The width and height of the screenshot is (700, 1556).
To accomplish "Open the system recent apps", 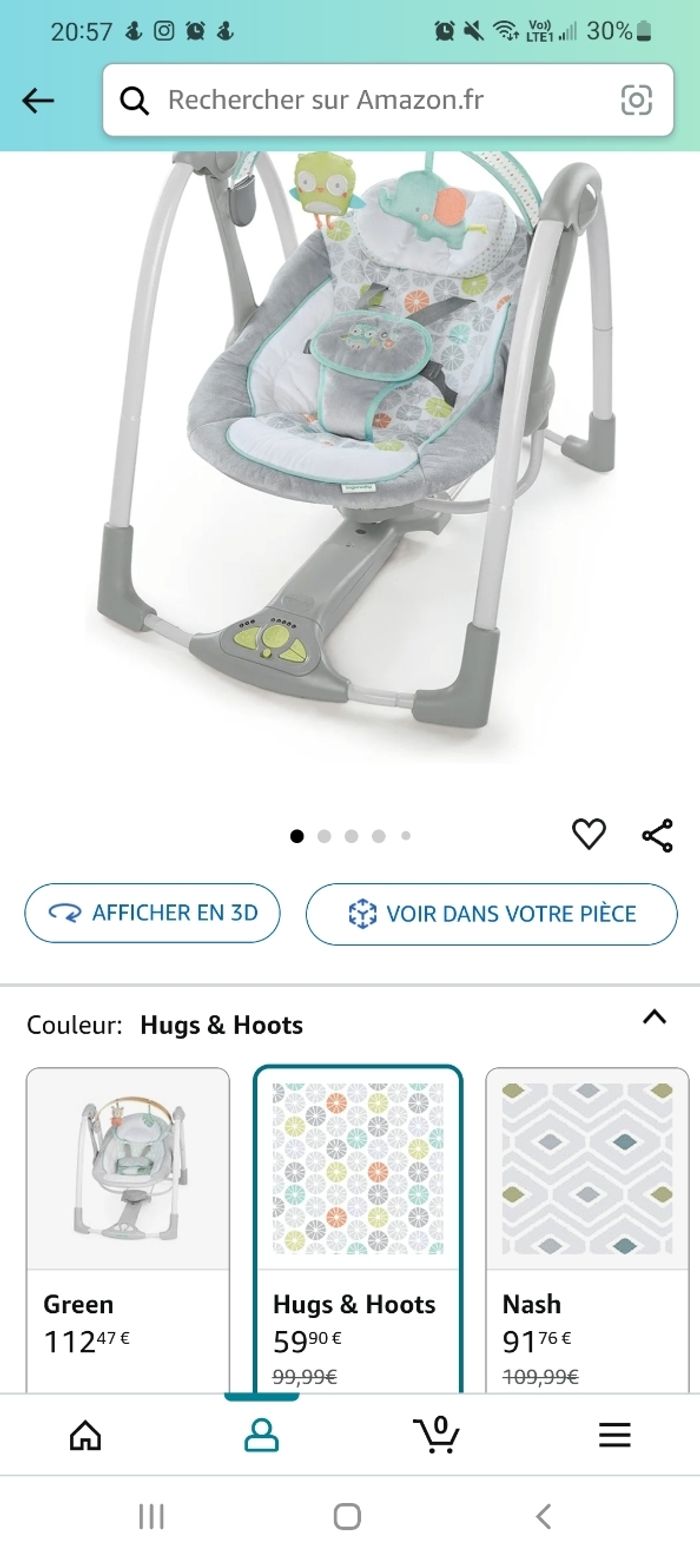I will 151,1516.
